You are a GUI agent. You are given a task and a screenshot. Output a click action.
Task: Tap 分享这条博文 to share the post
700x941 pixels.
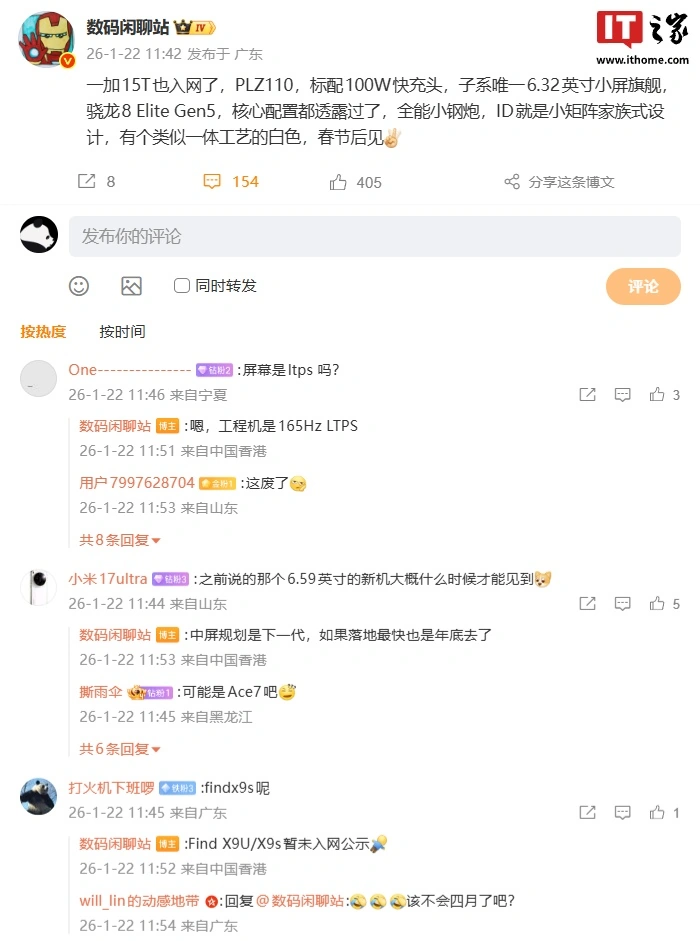click(559, 181)
